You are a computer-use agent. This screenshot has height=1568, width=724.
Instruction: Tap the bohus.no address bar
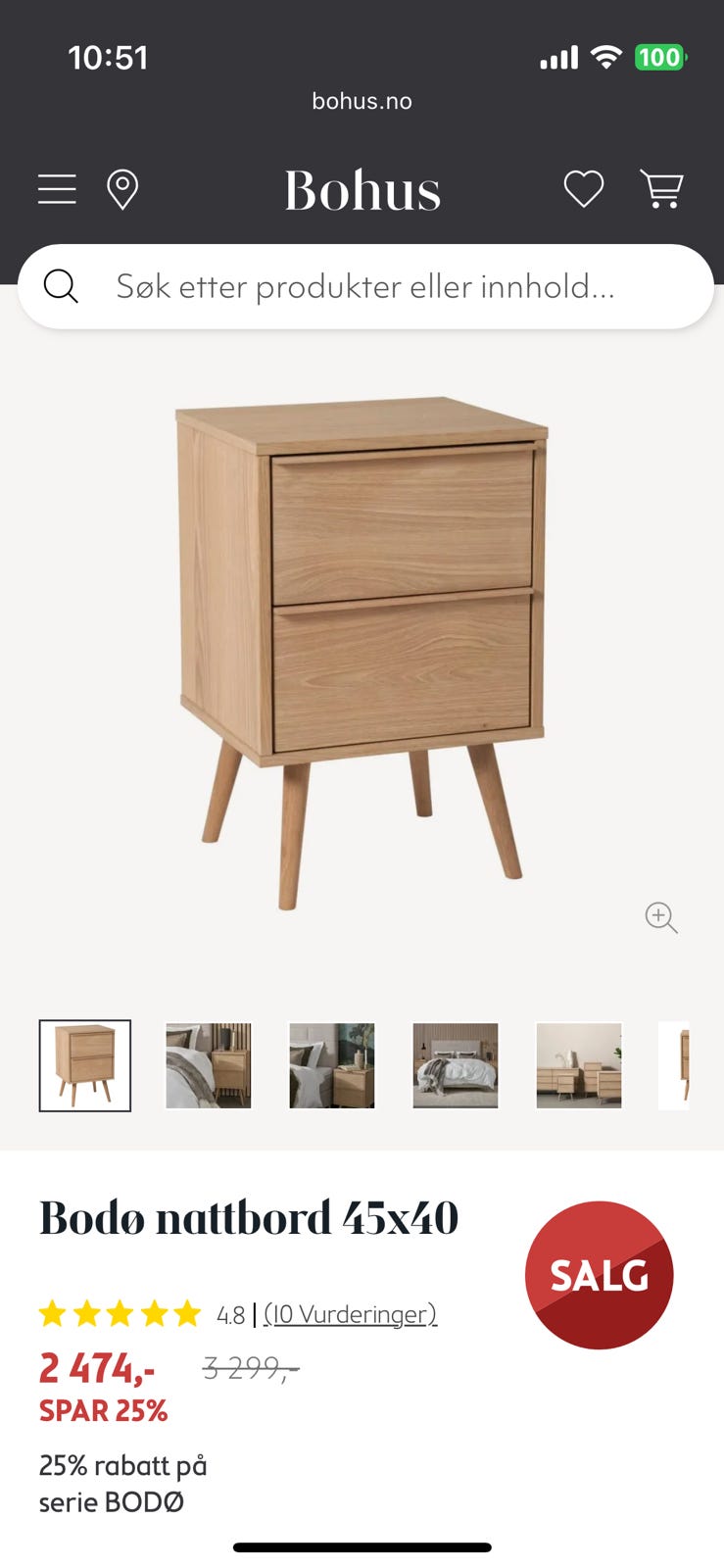(362, 101)
